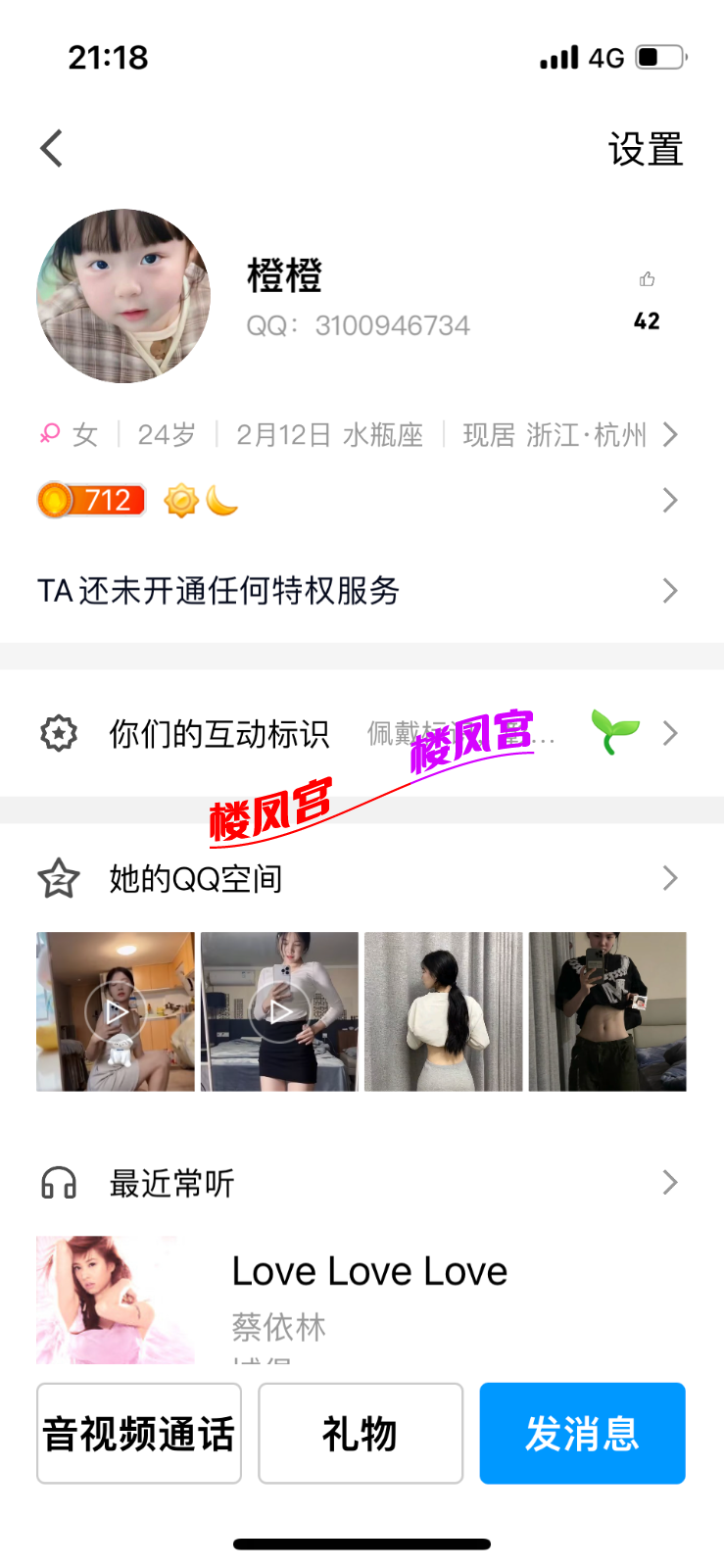Play the first QQ空间 video thumbnail
This screenshot has height=1568, width=724.
pyautogui.click(x=116, y=1011)
